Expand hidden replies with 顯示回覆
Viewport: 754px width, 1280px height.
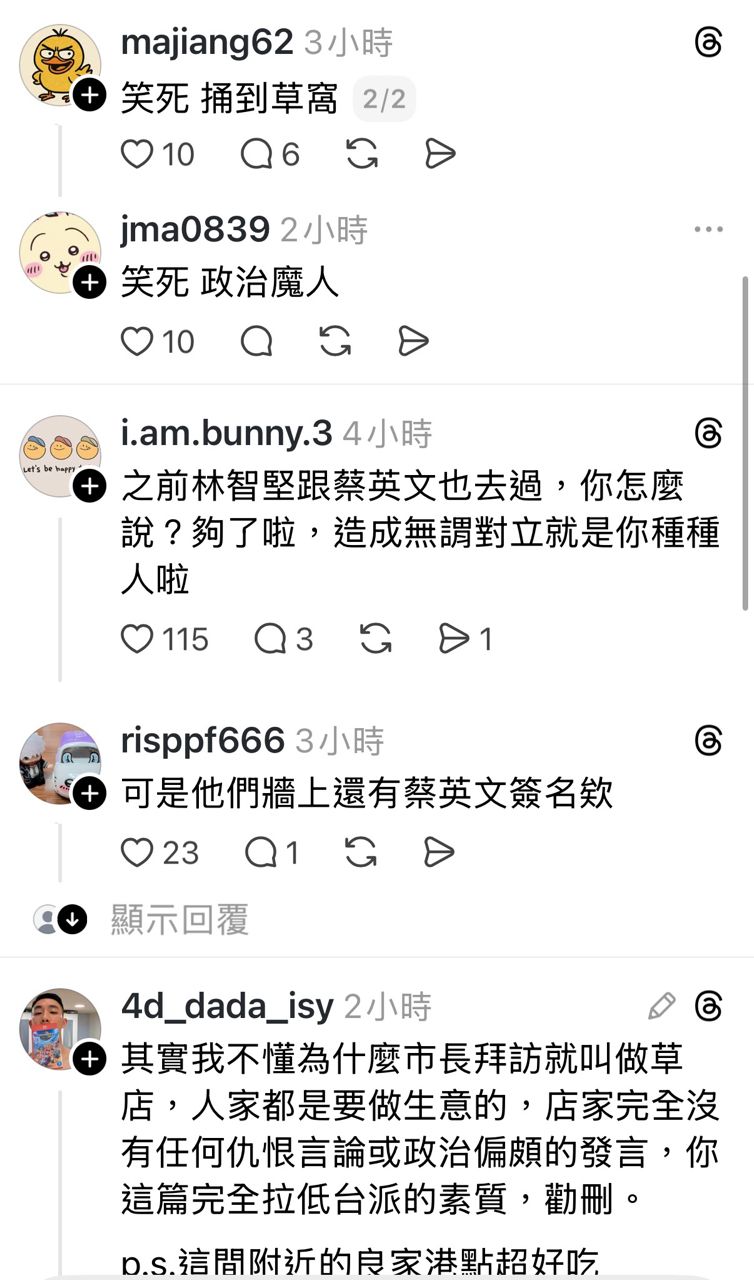coord(179,920)
